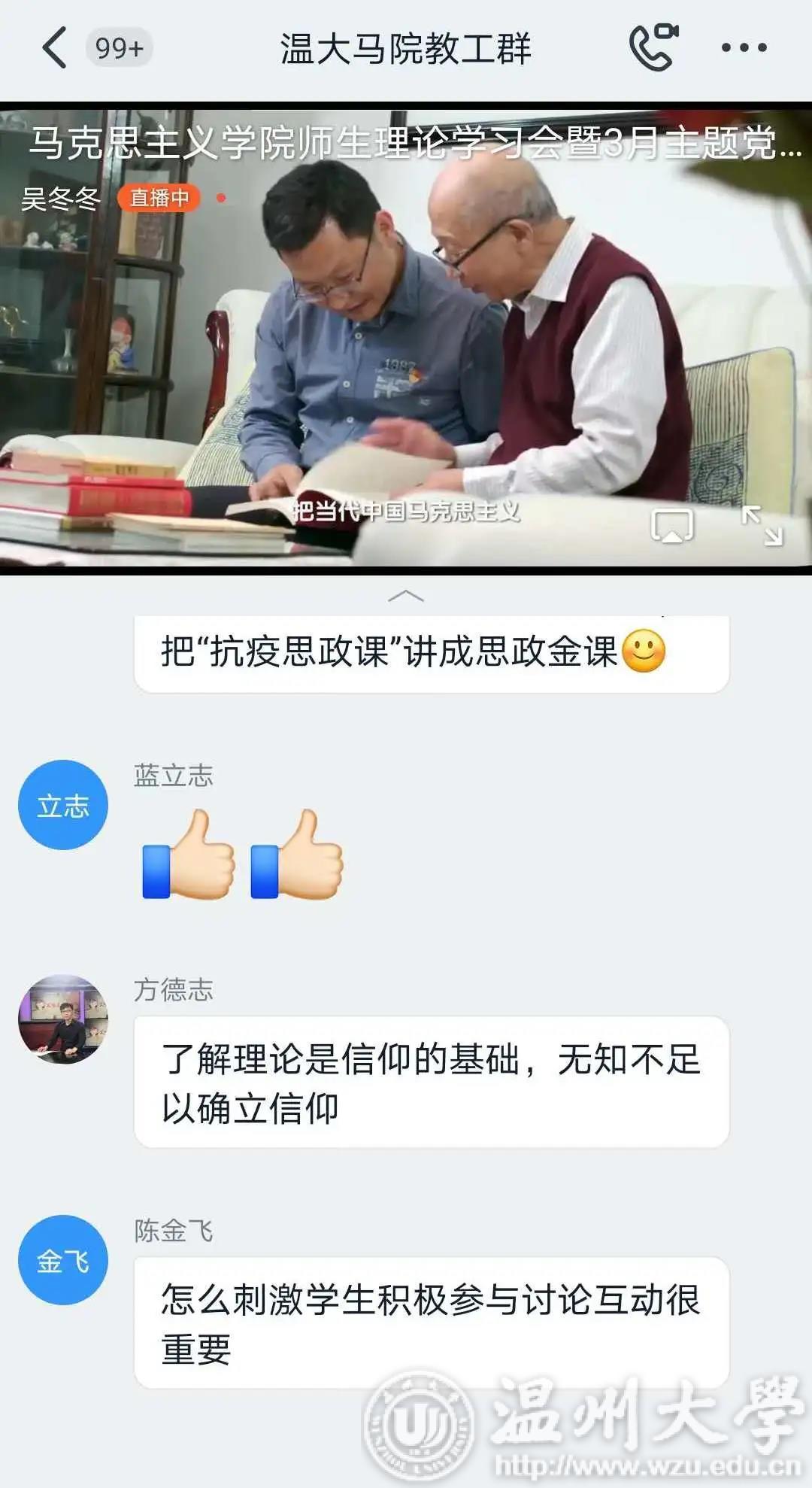Collapse the live stream panel with the up chevron

pos(406,597)
